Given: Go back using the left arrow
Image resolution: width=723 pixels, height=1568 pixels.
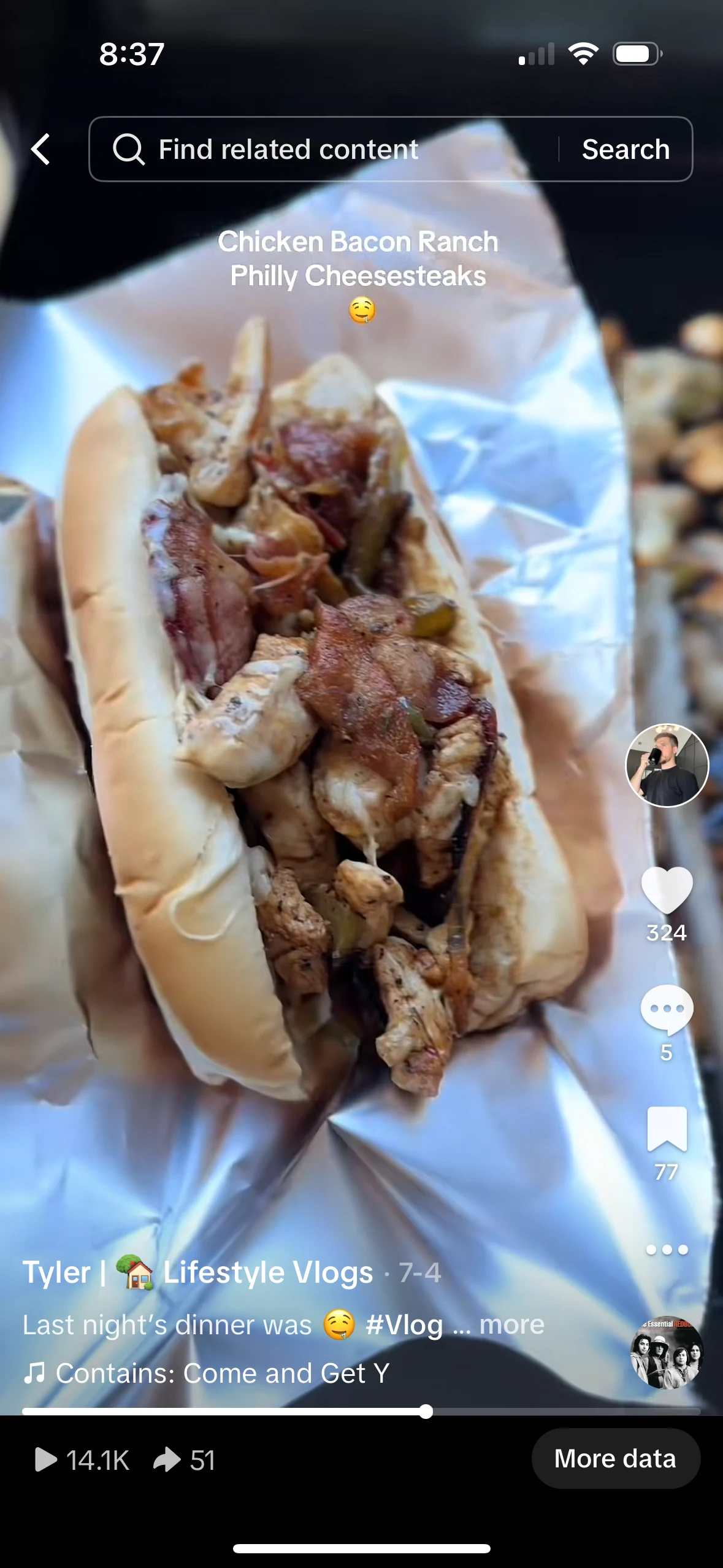Looking at the screenshot, I should [x=41, y=149].
